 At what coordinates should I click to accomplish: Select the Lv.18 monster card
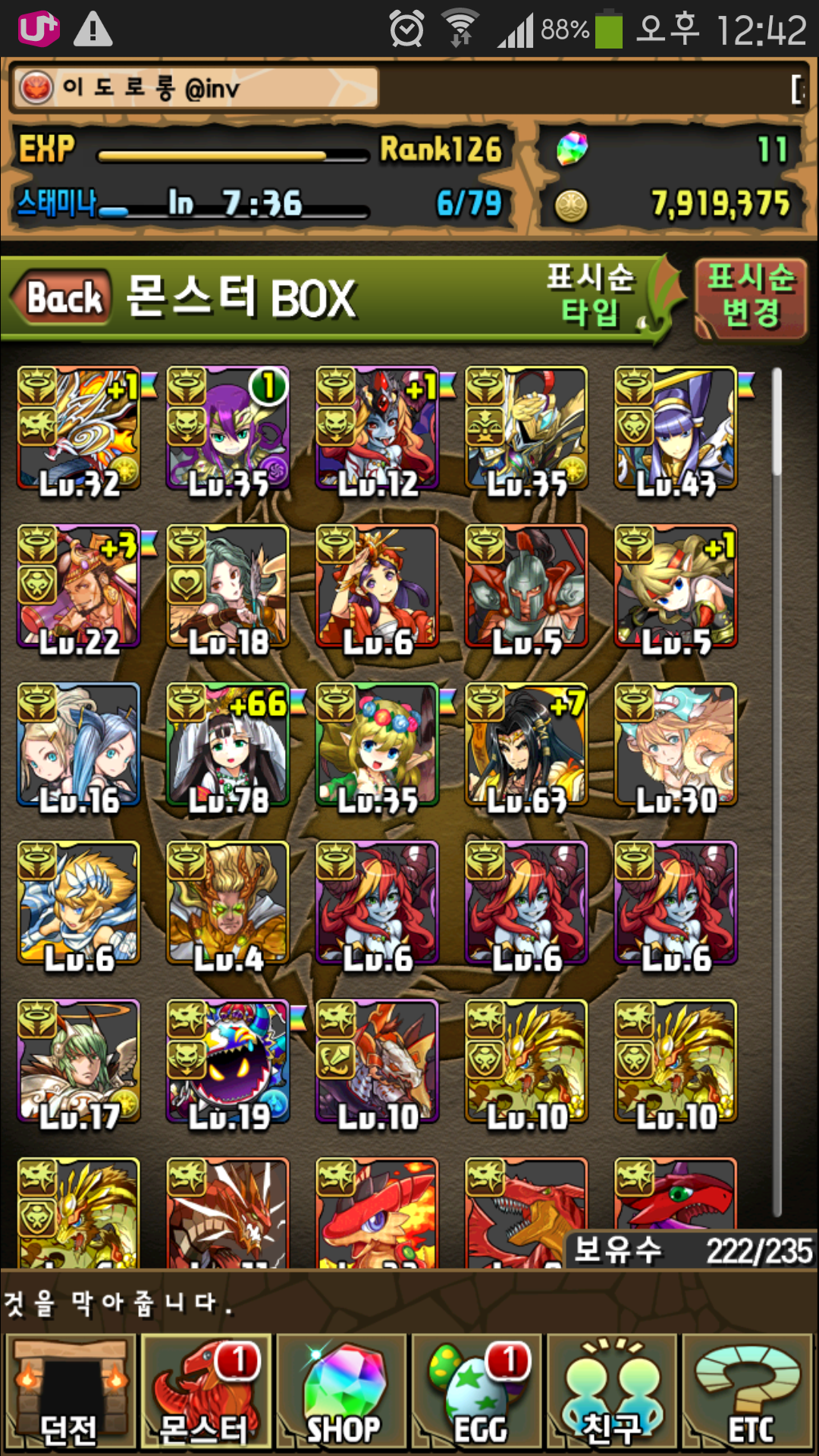[x=228, y=587]
